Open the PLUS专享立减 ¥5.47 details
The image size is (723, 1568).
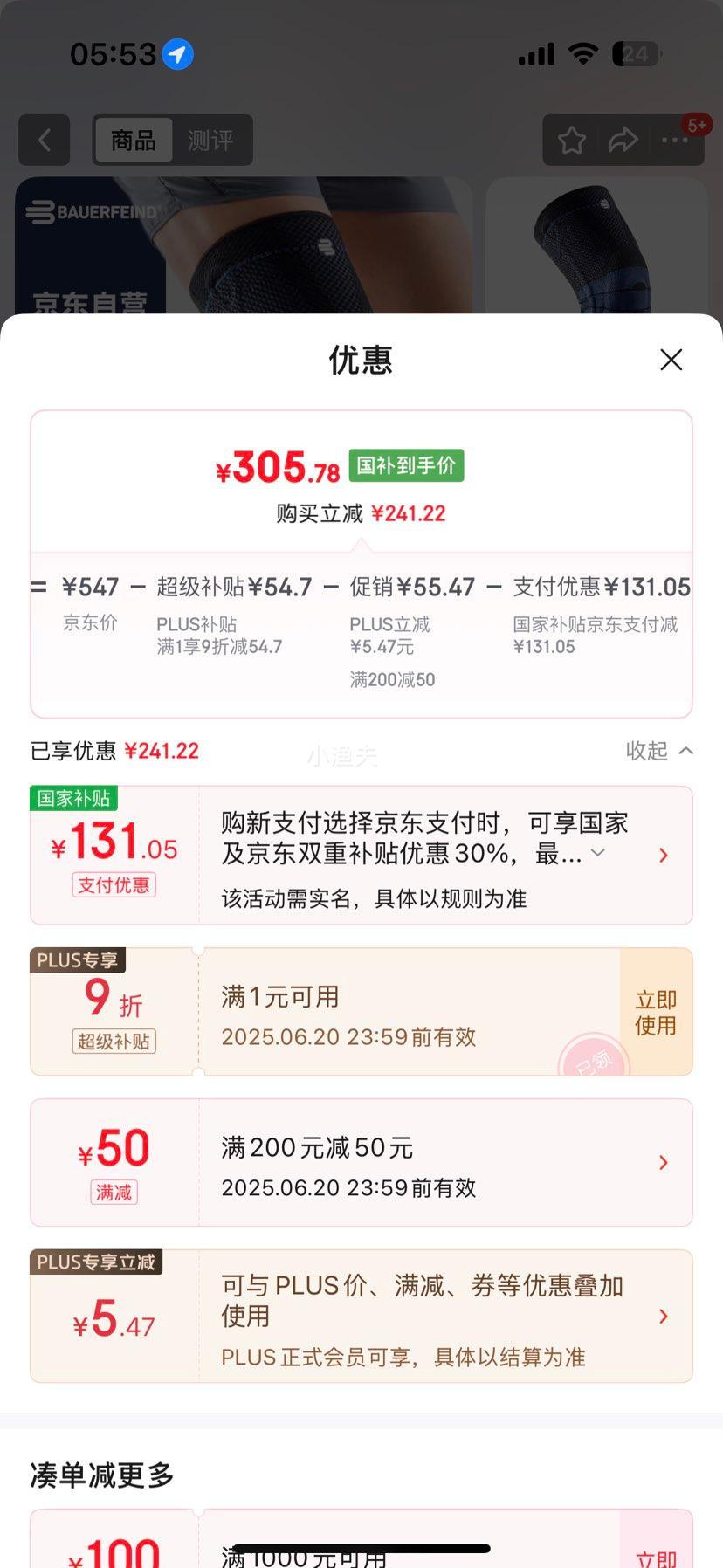point(663,1317)
